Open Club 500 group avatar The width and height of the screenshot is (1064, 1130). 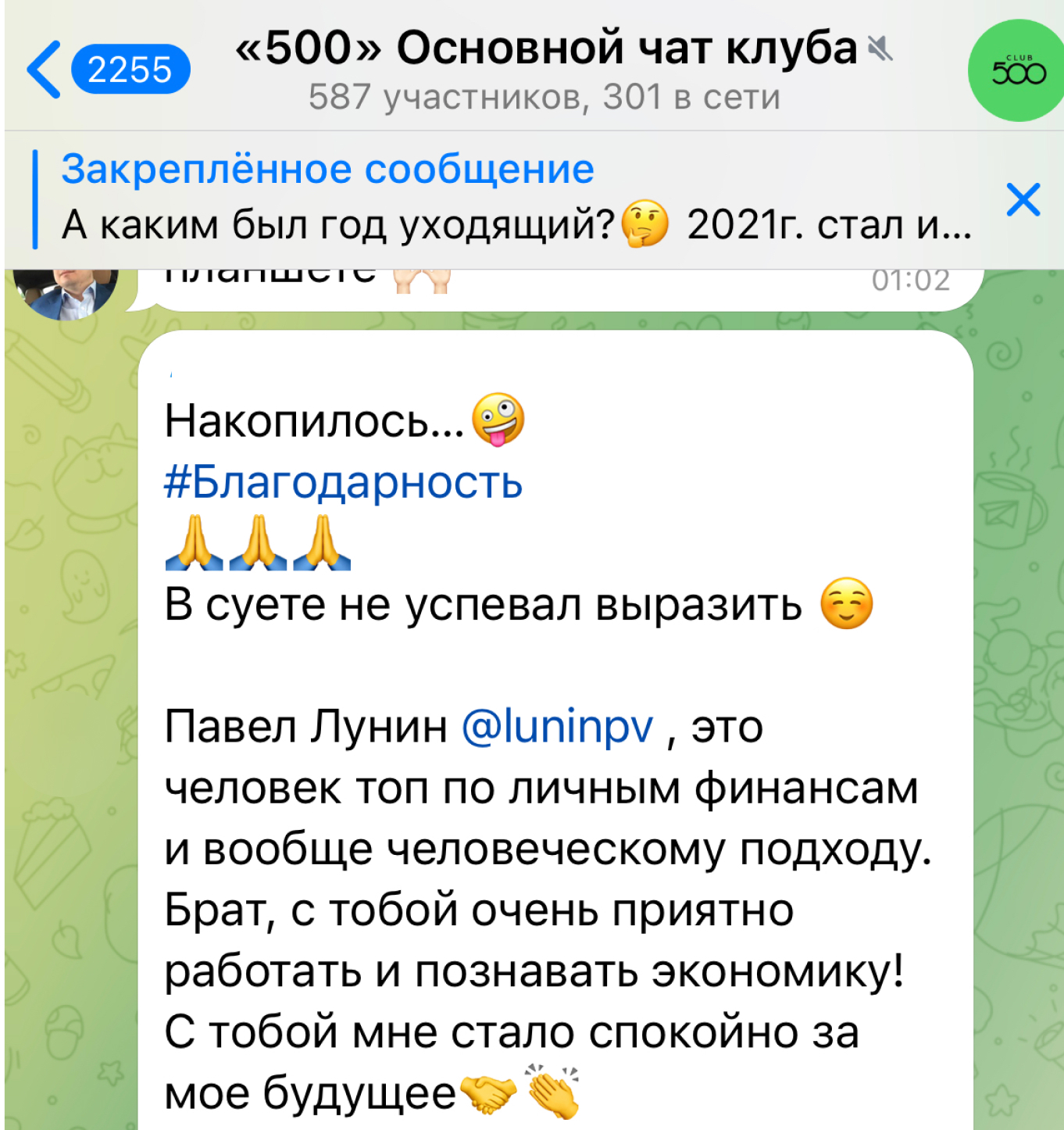(x=1017, y=71)
